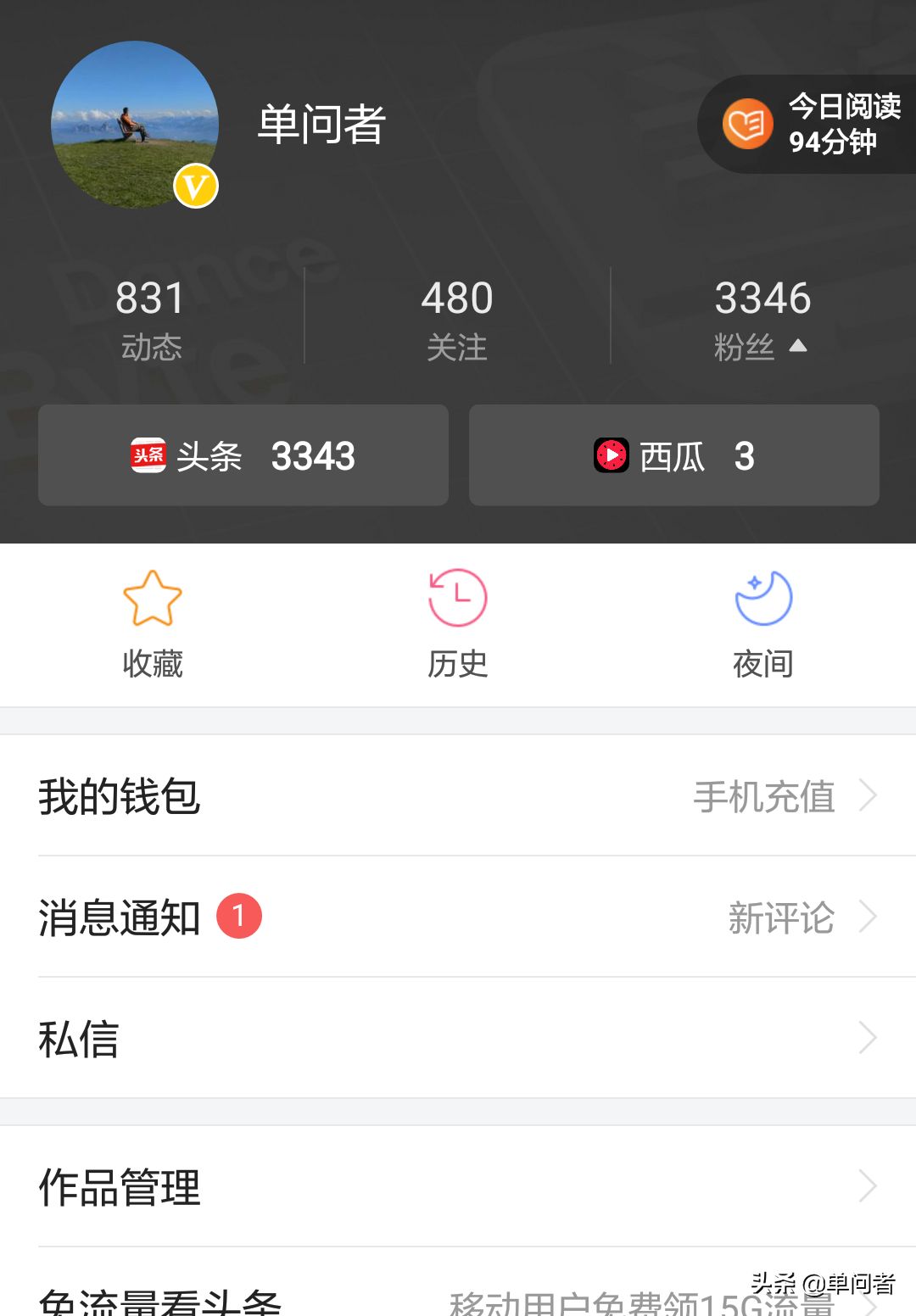View the 831 动态 posts
Image resolution: width=916 pixels, height=1316 pixels.
click(151, 320)
